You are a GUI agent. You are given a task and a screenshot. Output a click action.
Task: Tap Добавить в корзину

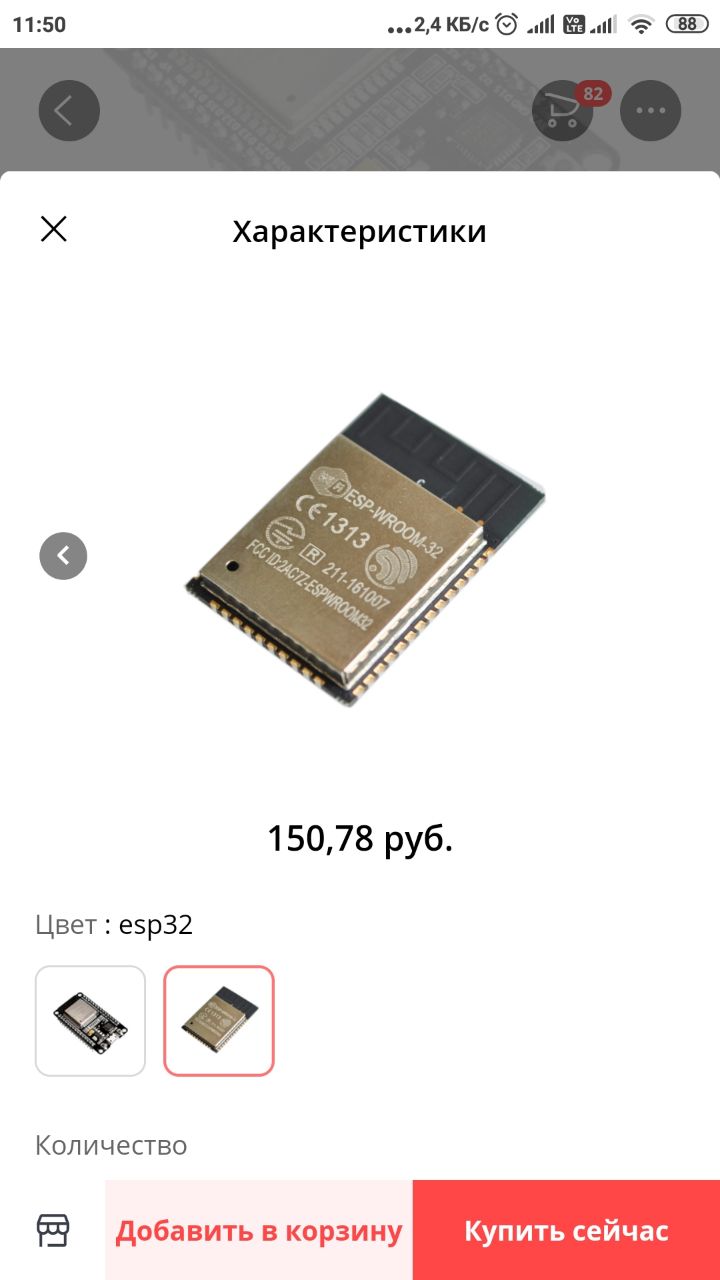pos(259,1230)
